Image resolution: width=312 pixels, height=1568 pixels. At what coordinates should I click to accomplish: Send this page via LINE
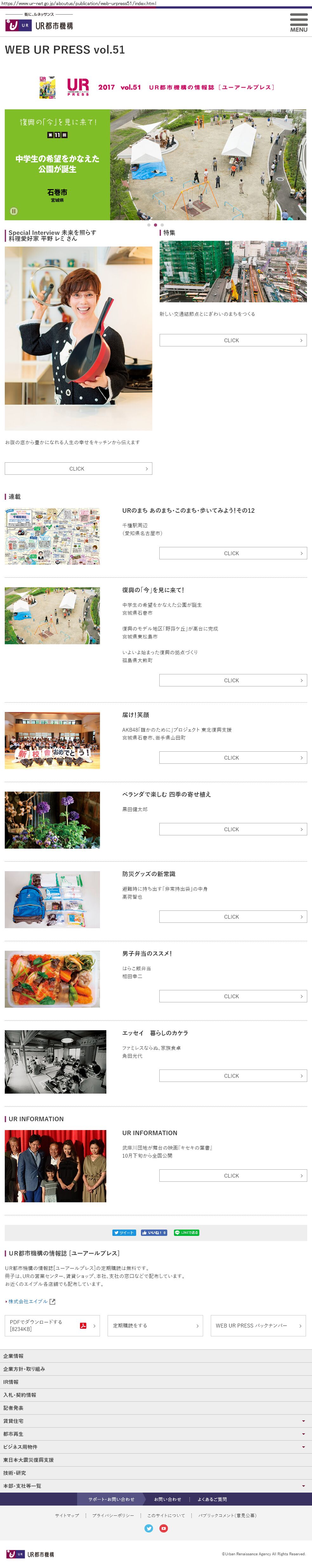pos(186,1232)
